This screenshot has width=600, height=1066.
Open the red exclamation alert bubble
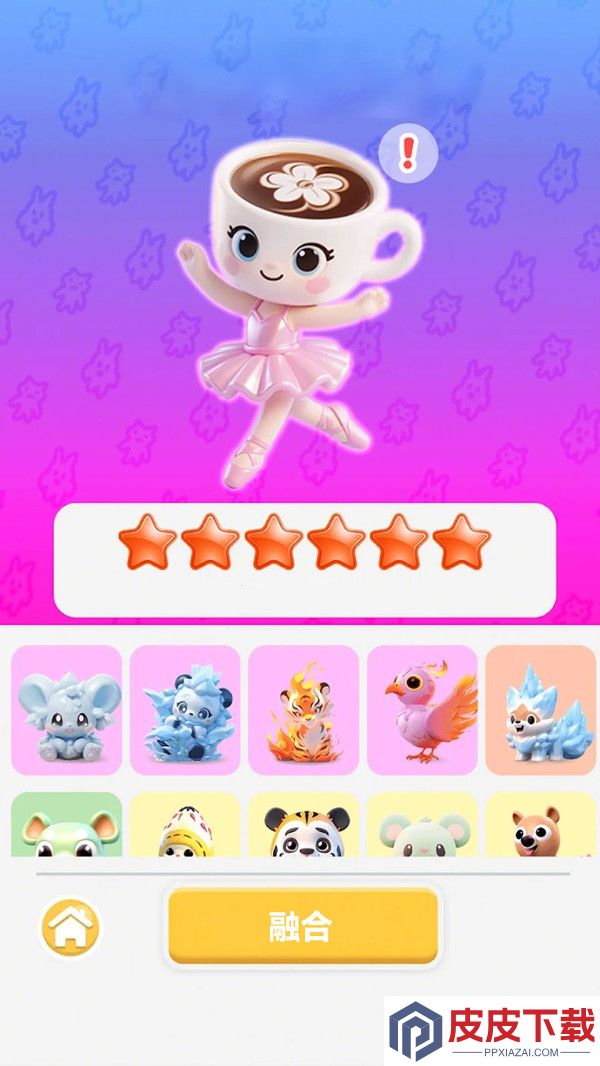[x=408, y=154]
